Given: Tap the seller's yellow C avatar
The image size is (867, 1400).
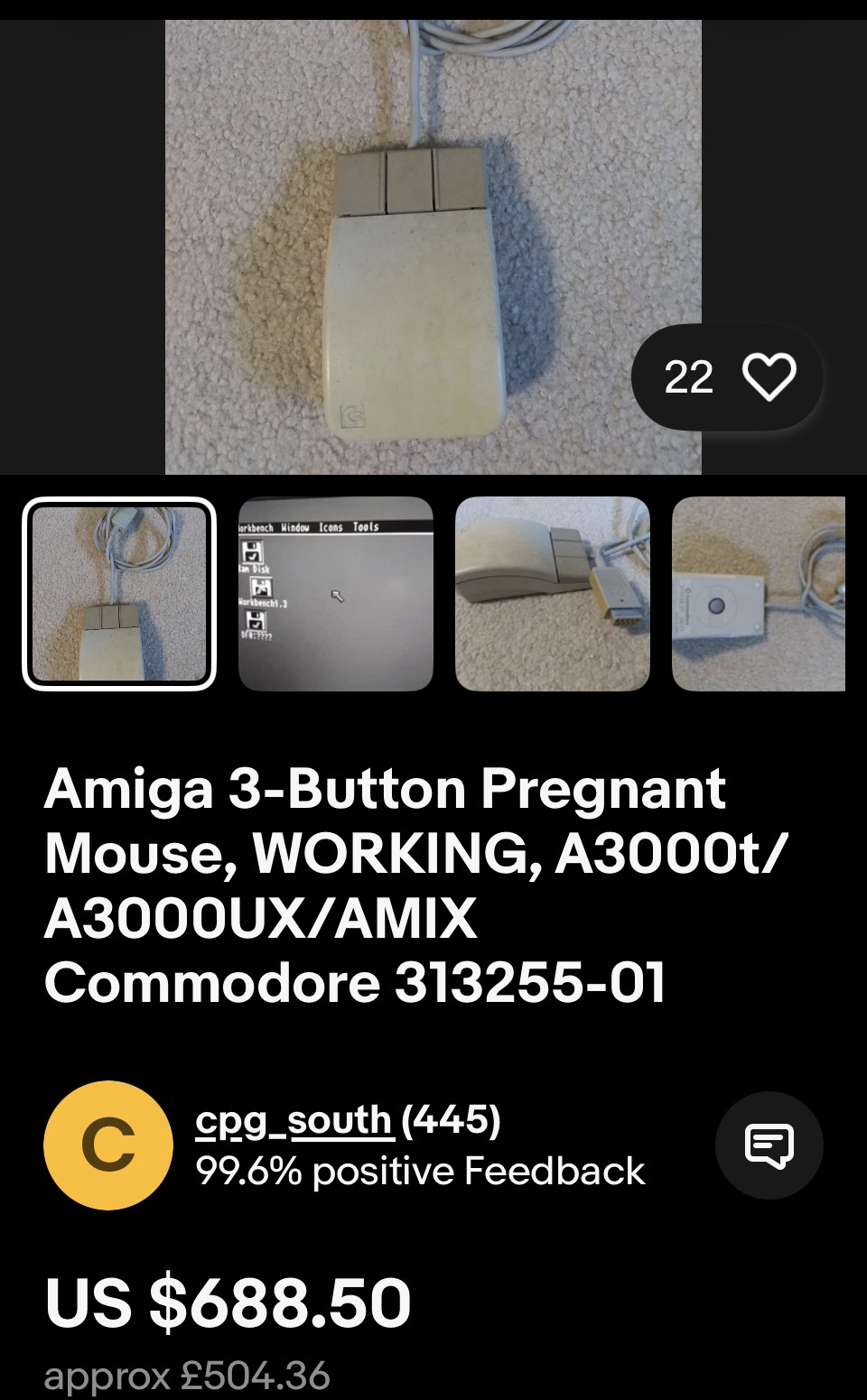Looking at the screenshot, I should pyautogui.click(x=108, y=1145).
